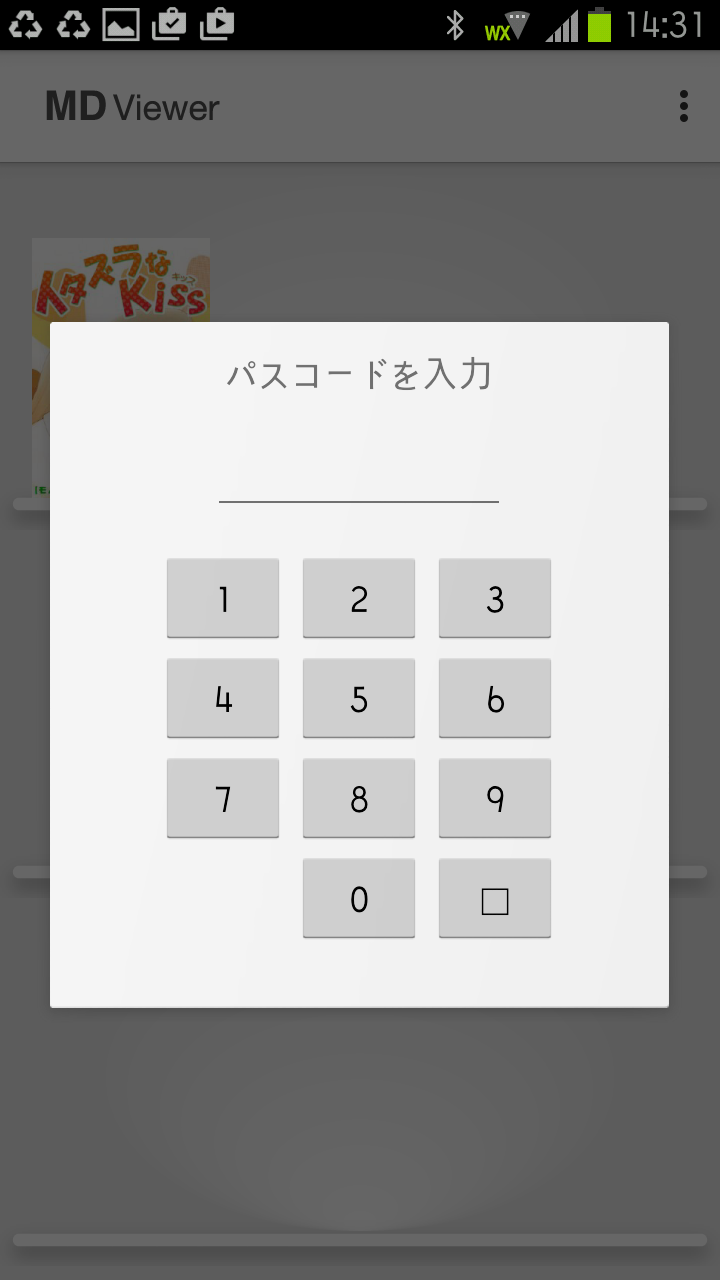Enter digit 1 on the passcode keypad
720x1280 pixels.
point(223,598)
